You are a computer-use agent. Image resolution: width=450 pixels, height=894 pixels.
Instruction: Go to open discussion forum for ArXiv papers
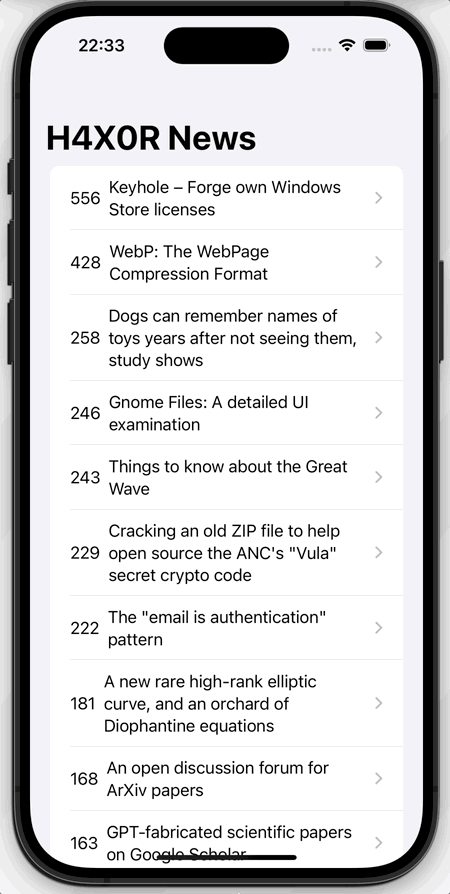pos(226,779)
